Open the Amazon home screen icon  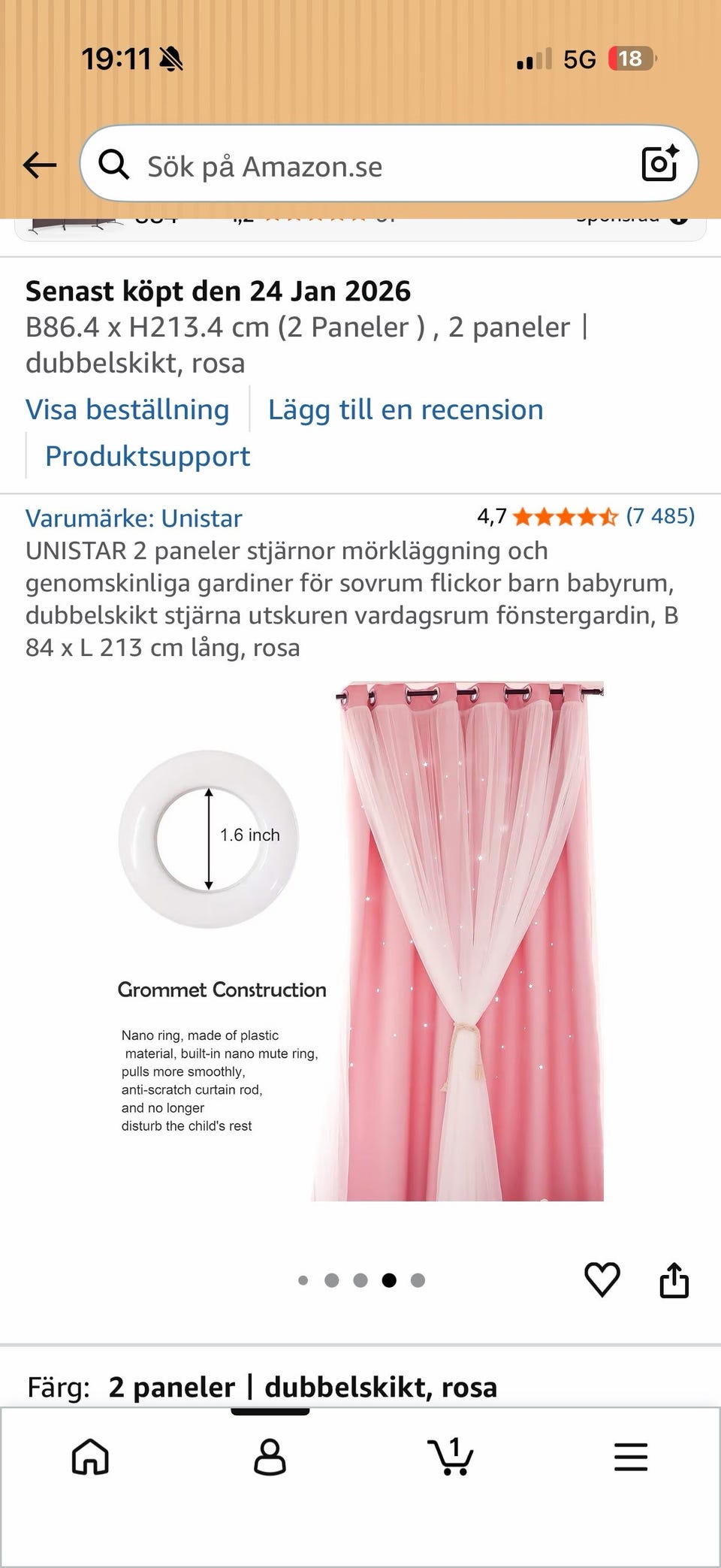[89, 1456]
